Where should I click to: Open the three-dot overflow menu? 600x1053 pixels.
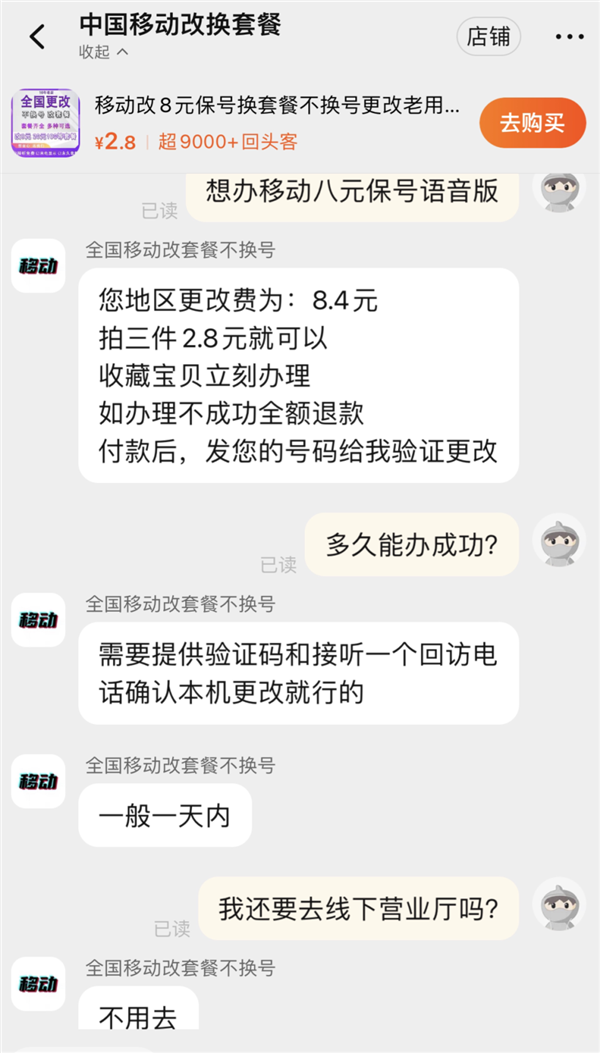tap(569, 37)
